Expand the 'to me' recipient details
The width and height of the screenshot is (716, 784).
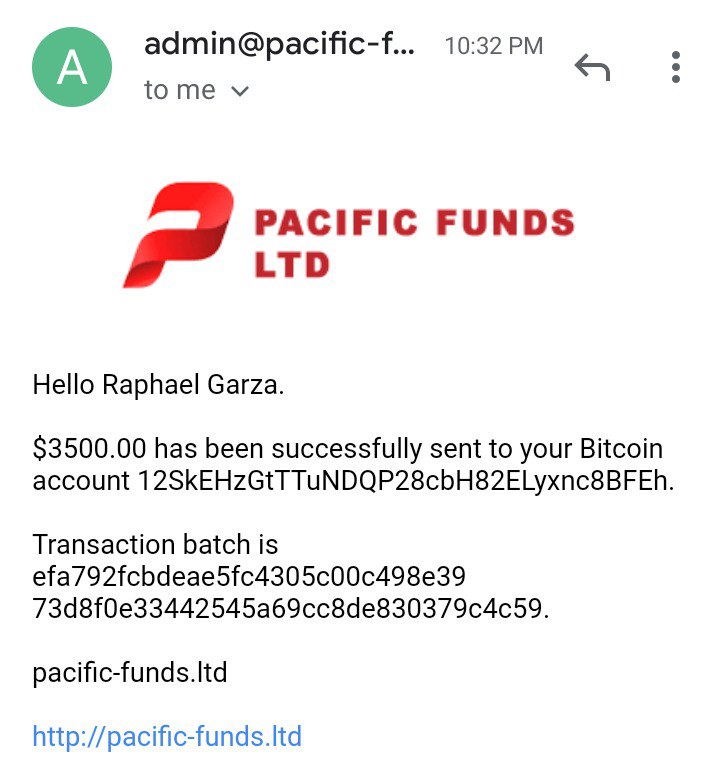point(239,91)
